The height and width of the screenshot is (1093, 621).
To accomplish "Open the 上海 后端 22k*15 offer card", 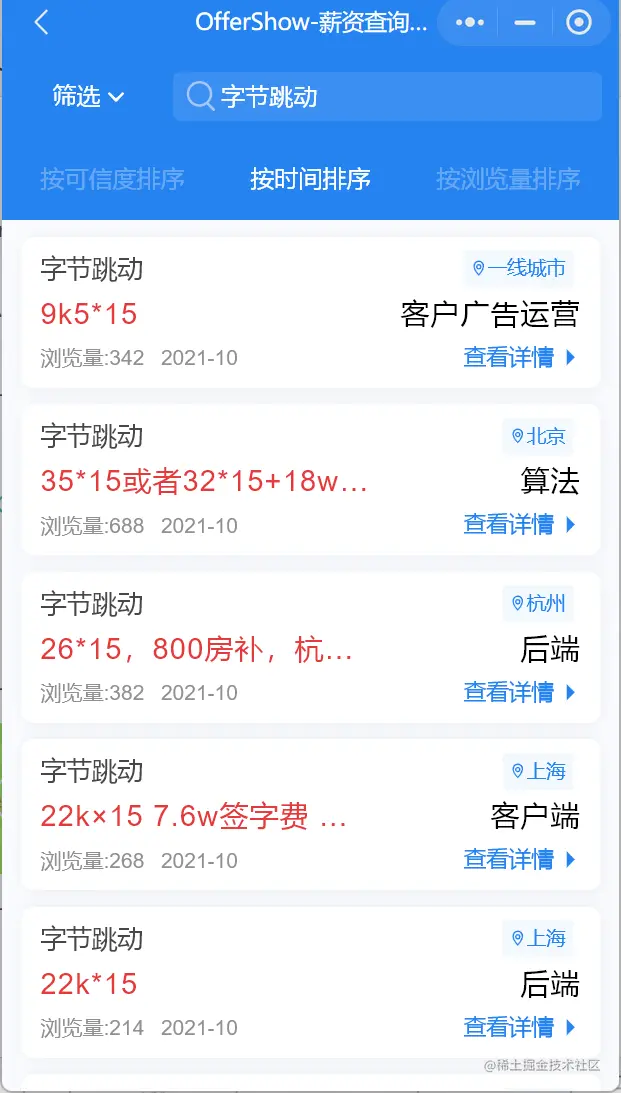I will pyautogui.click(x=311, y=981).
